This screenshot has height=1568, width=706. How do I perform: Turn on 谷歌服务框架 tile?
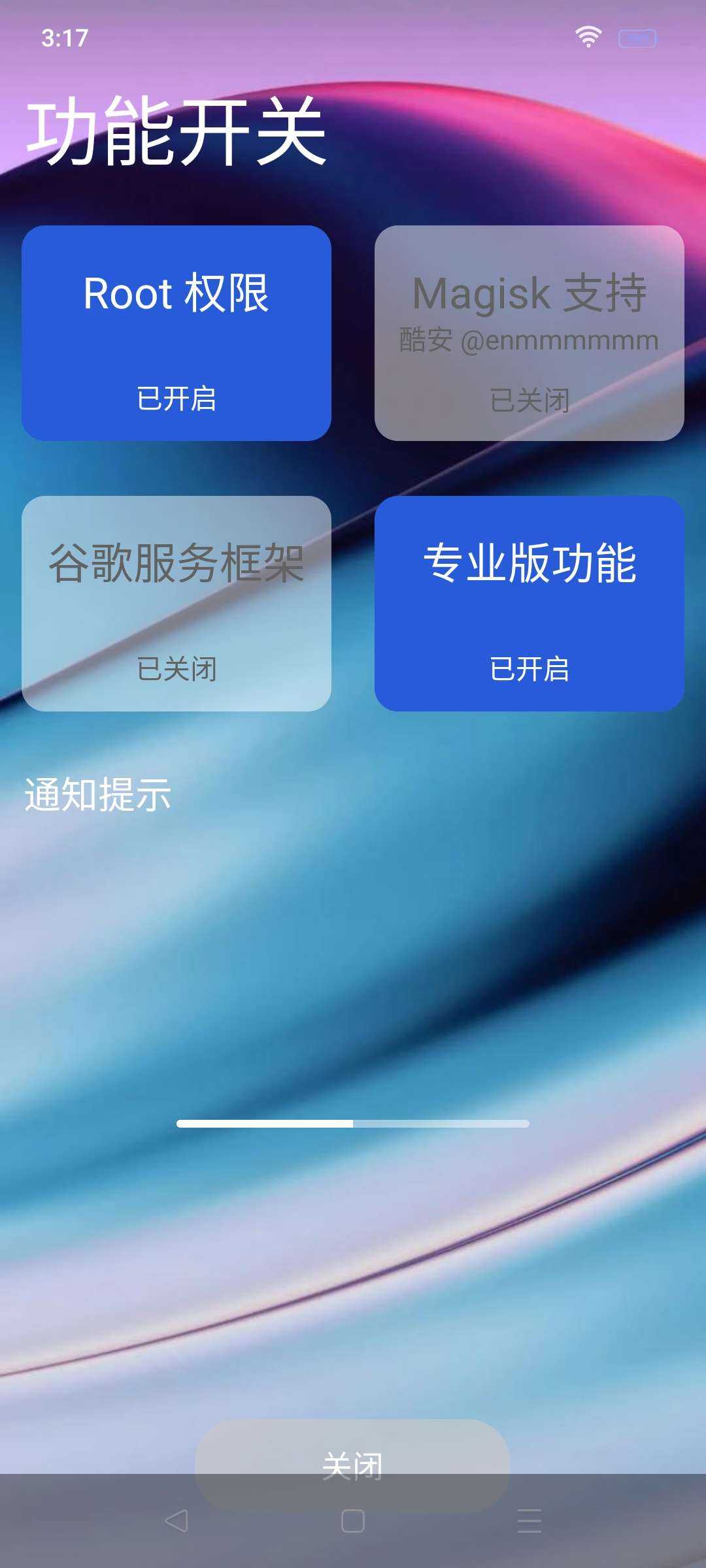point(176,603)
